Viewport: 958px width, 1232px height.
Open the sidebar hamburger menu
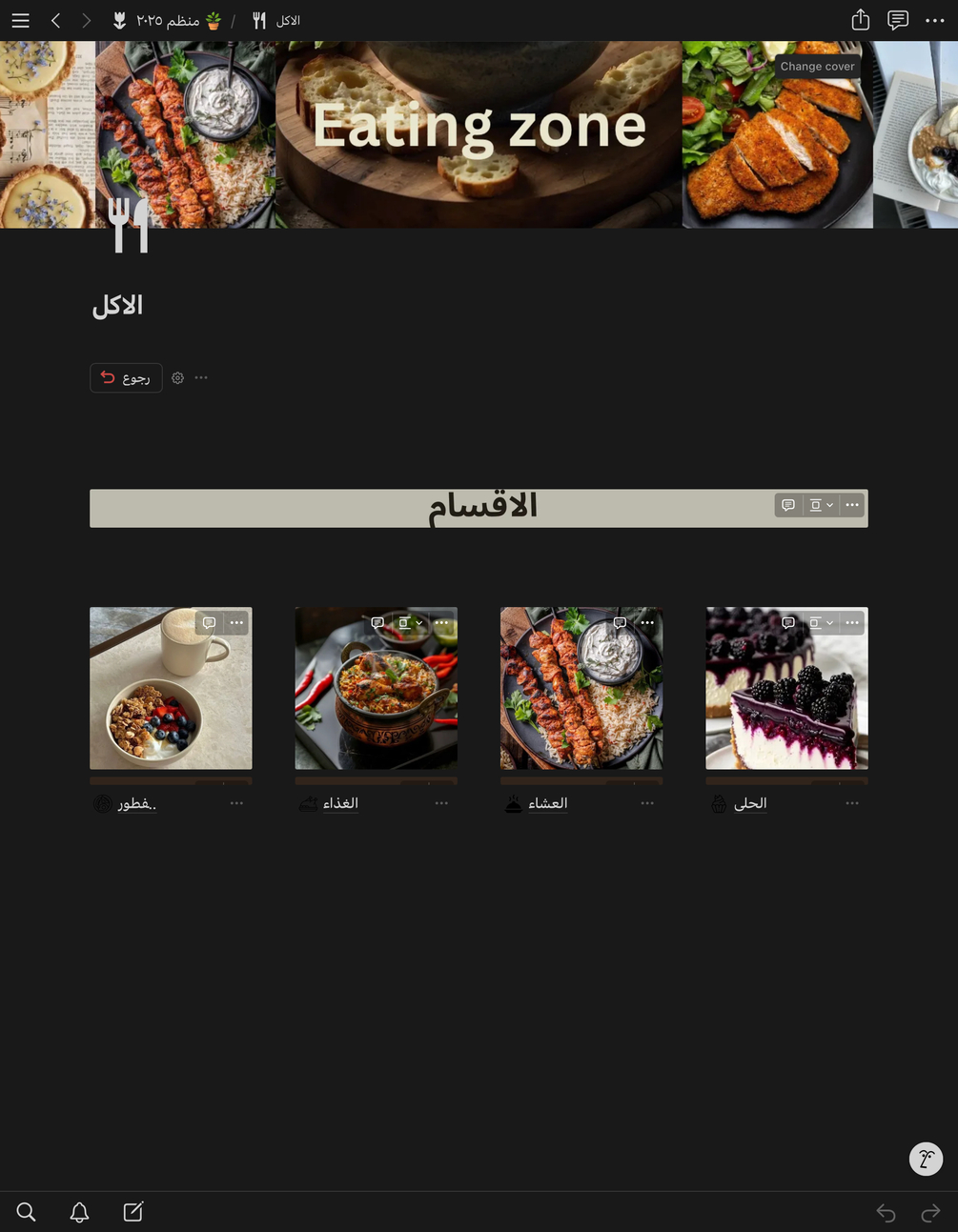click(20, 20)
